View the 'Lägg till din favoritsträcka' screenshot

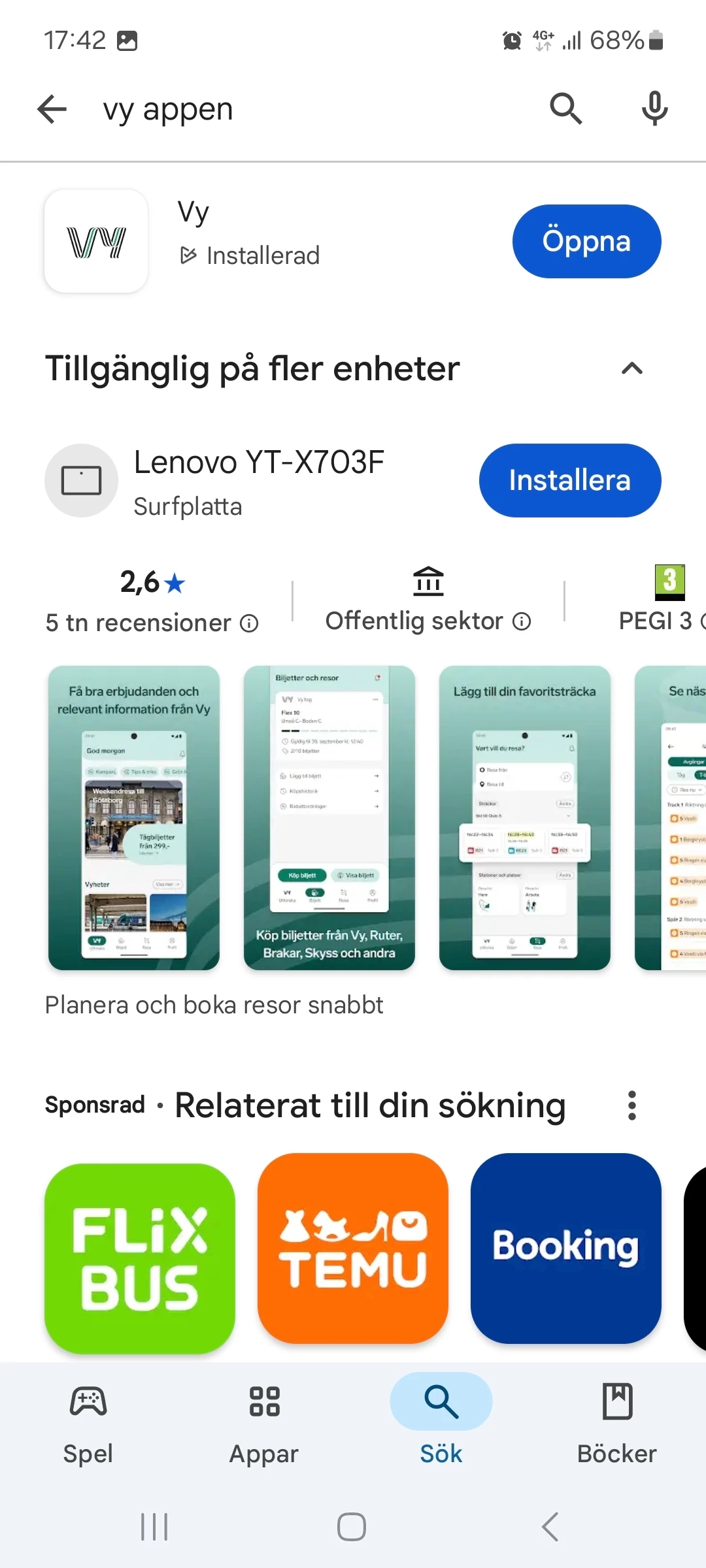pos(524,817)
